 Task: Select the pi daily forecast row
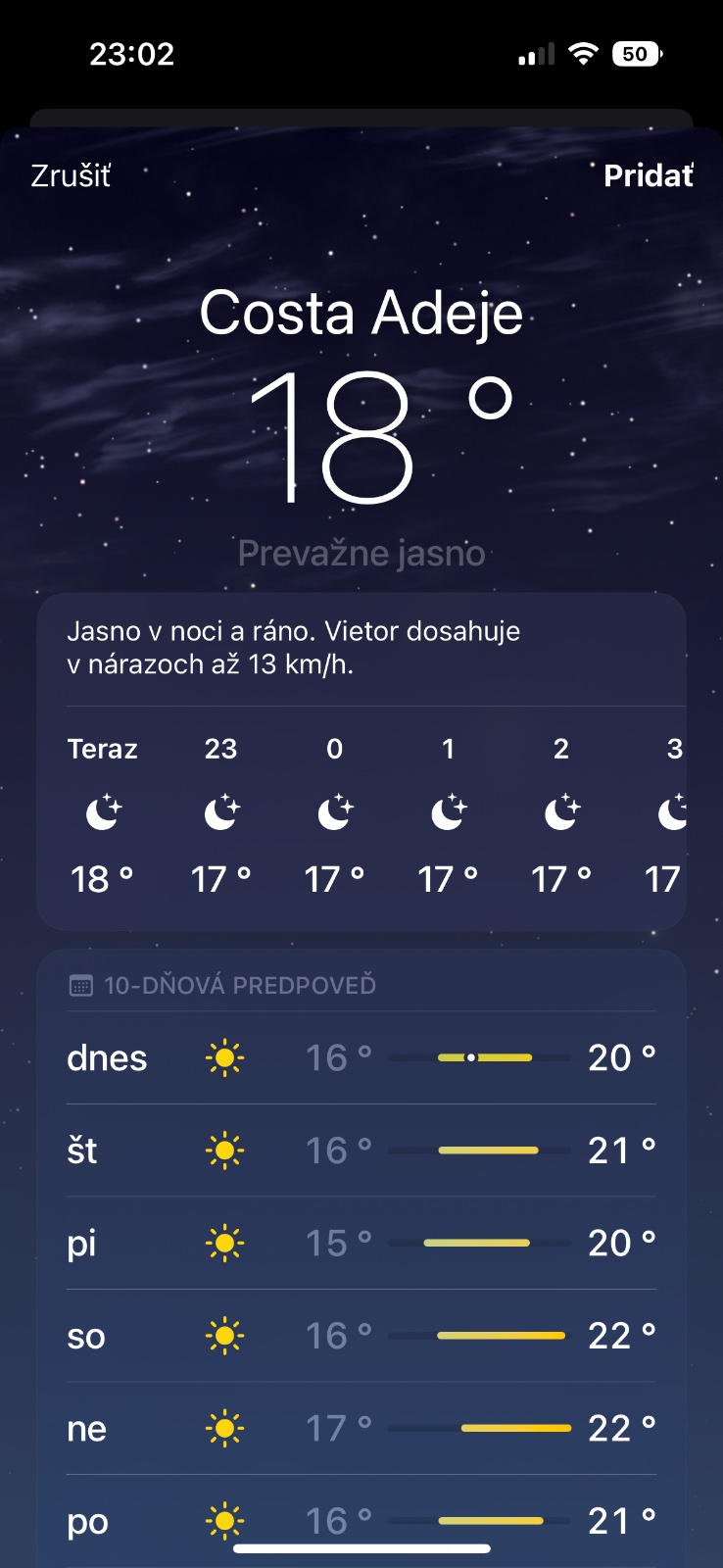coord(361,1243)
